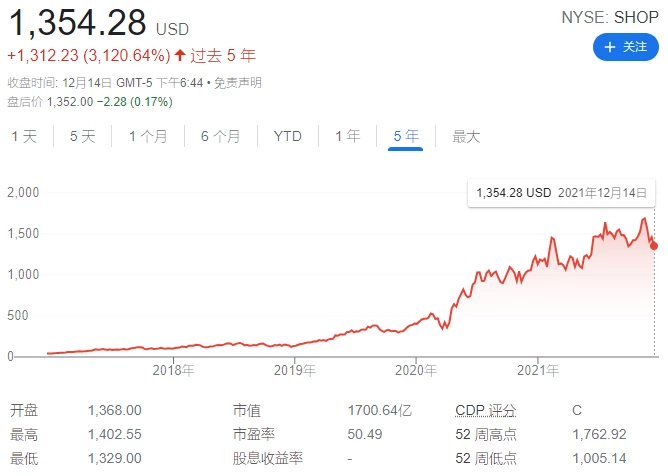Show the 最大 time range
Viewport: 668px width, 476px height.
[466, 137]
